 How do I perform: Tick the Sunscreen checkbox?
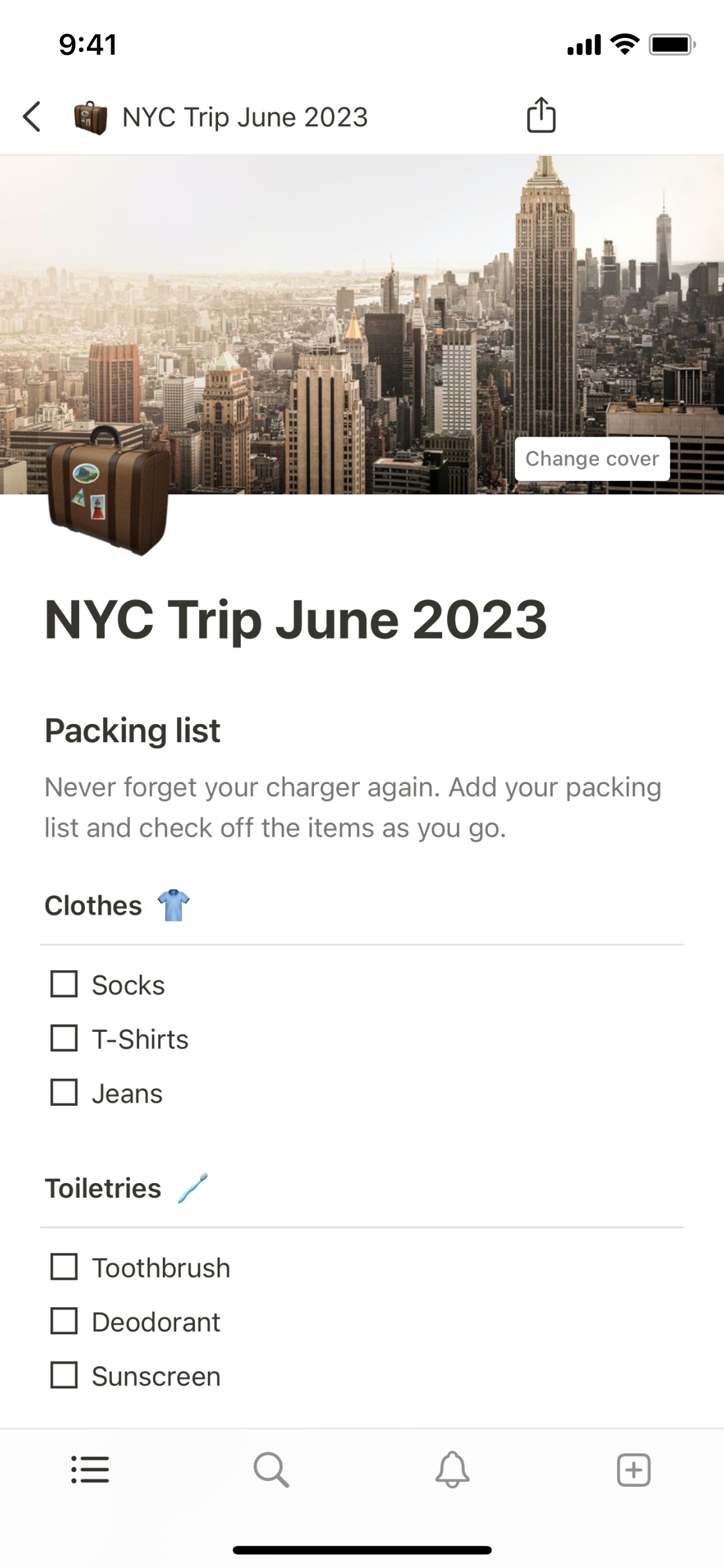pyautogui.click(x=64, y=1375)
